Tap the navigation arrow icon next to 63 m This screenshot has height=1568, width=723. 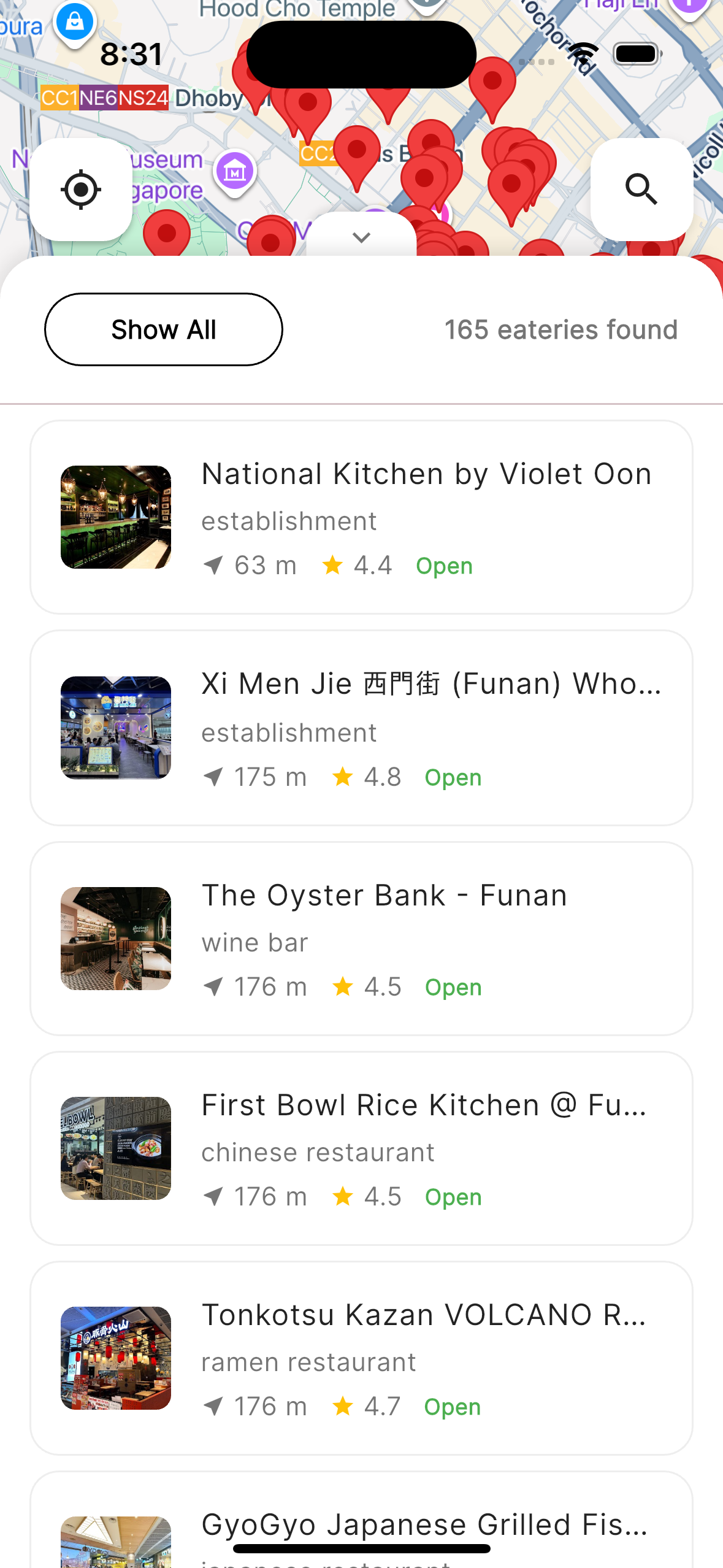pyautogui.click(x=214, y=566)
